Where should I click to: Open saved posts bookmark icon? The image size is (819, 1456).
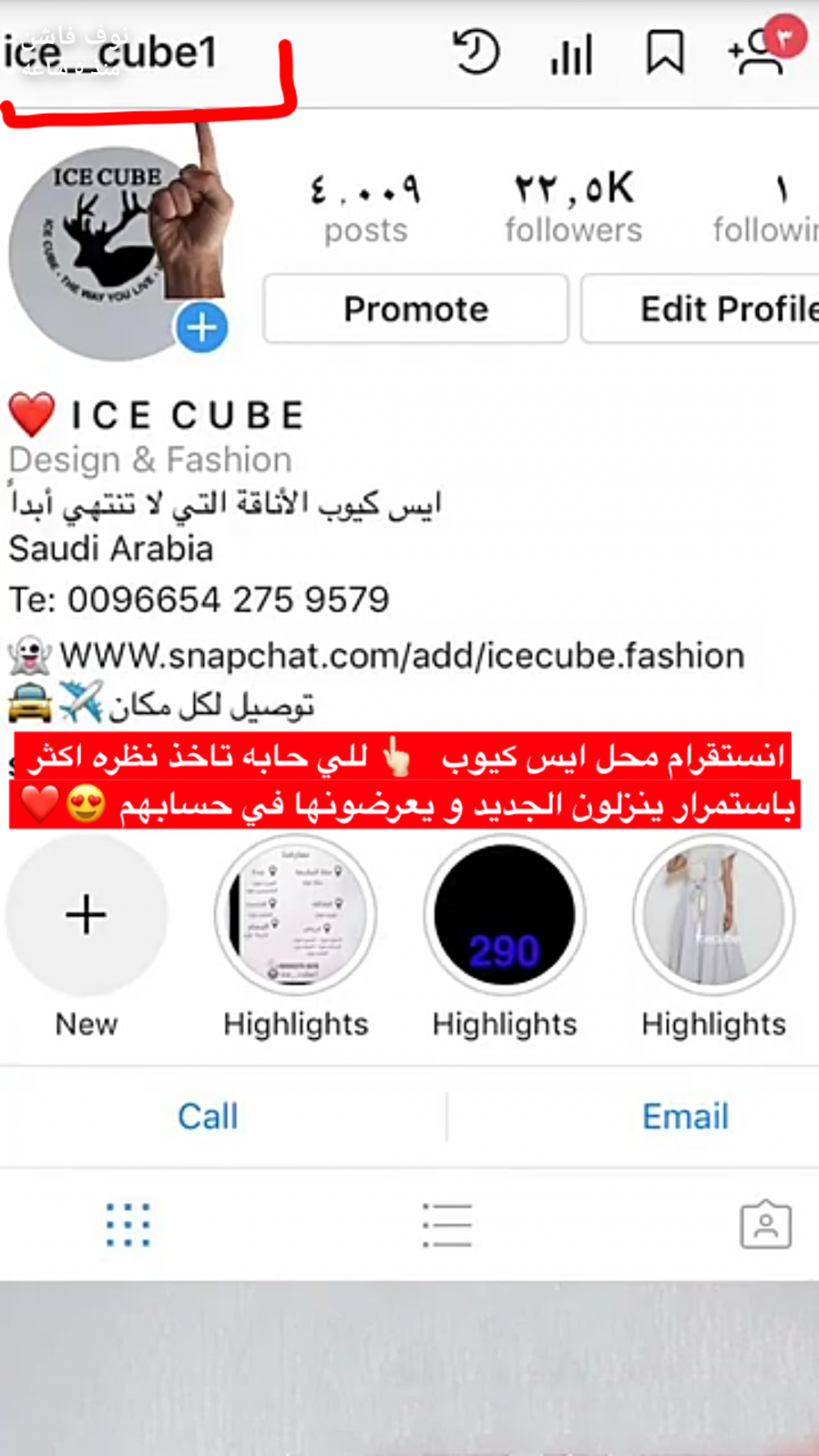664,53
